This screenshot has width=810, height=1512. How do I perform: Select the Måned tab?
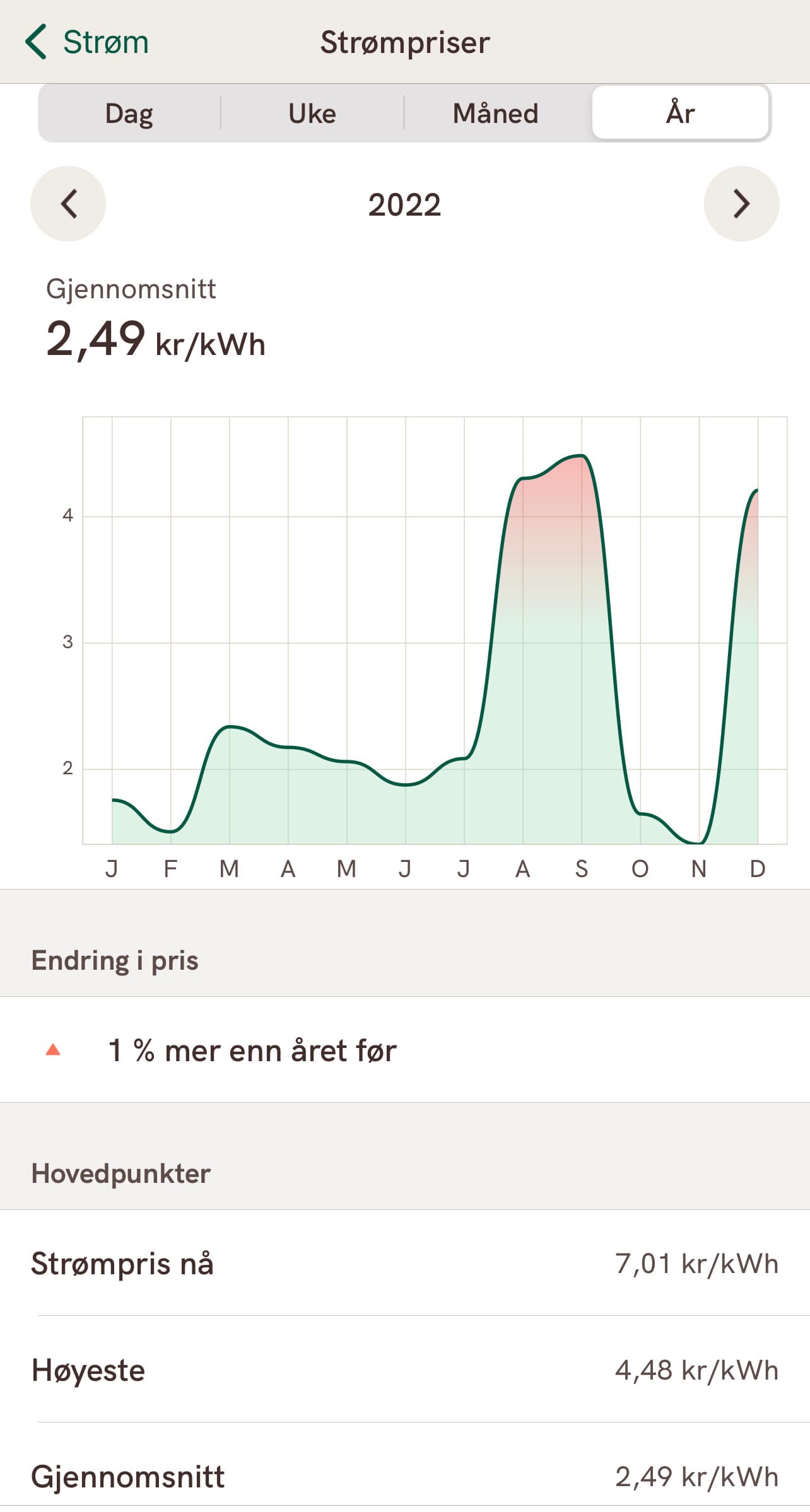click(x=496, y=113)
